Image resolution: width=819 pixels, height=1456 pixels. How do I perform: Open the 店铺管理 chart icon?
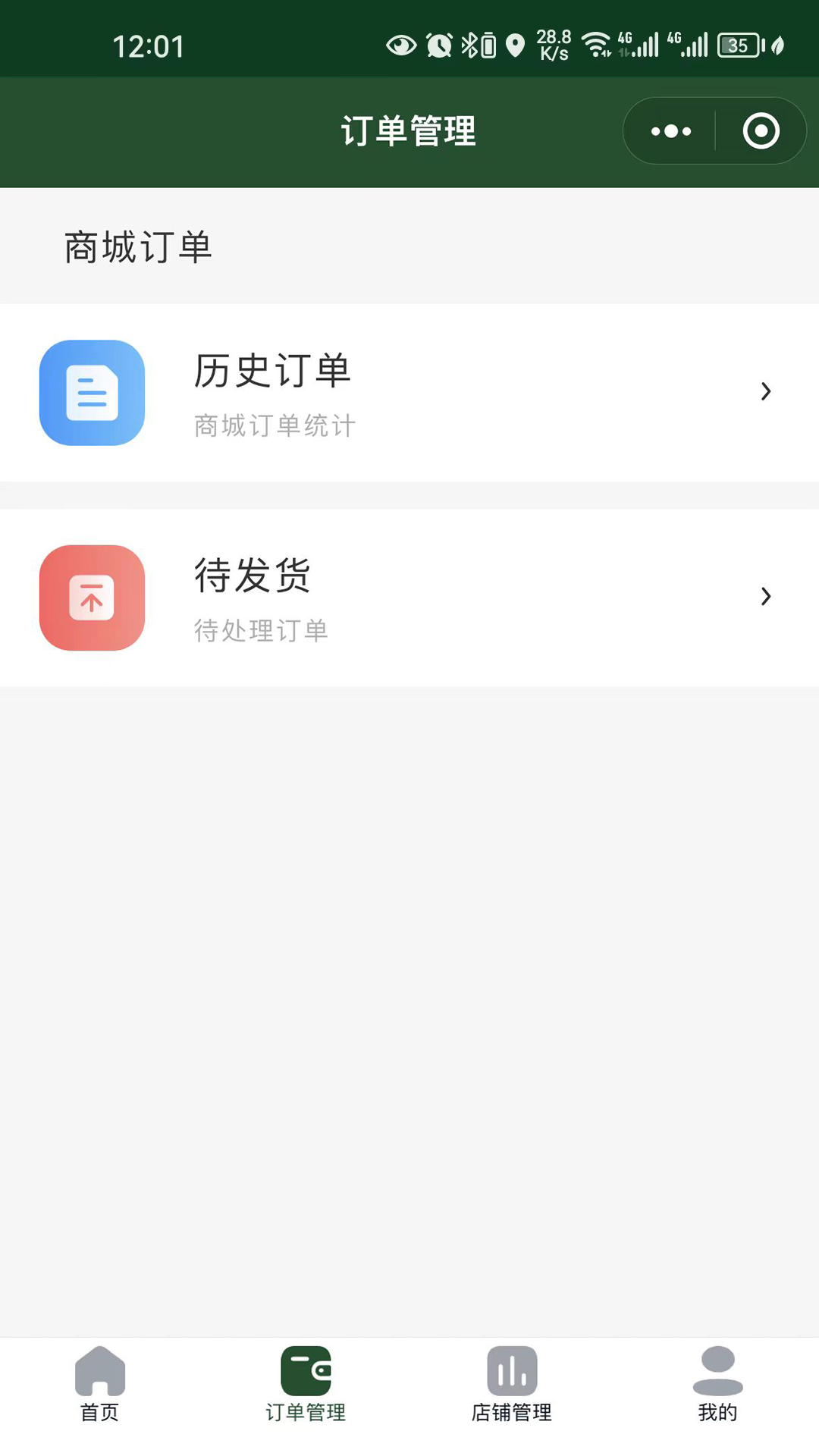coord(512,1371)
